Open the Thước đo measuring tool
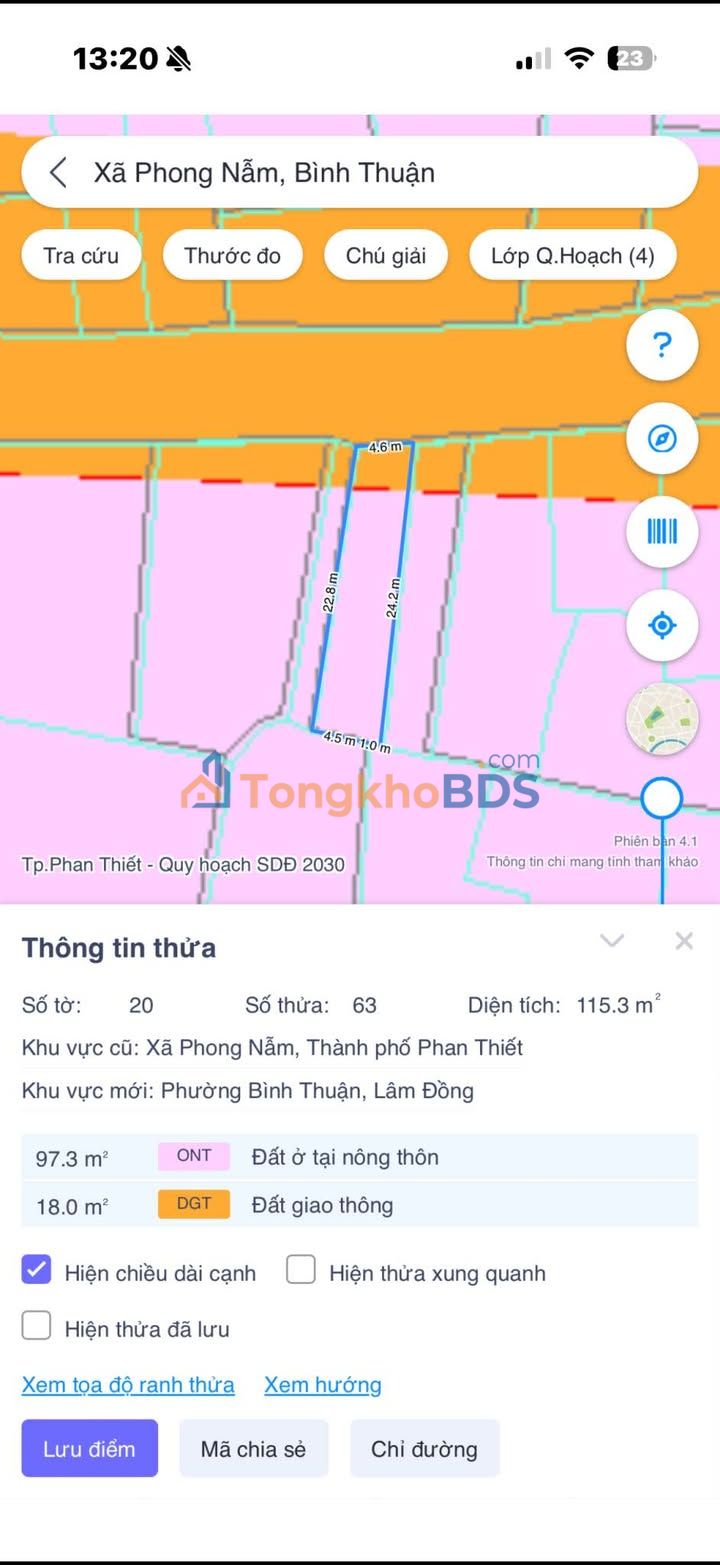The image size is (720, 1565). click(x=232, y=256)
